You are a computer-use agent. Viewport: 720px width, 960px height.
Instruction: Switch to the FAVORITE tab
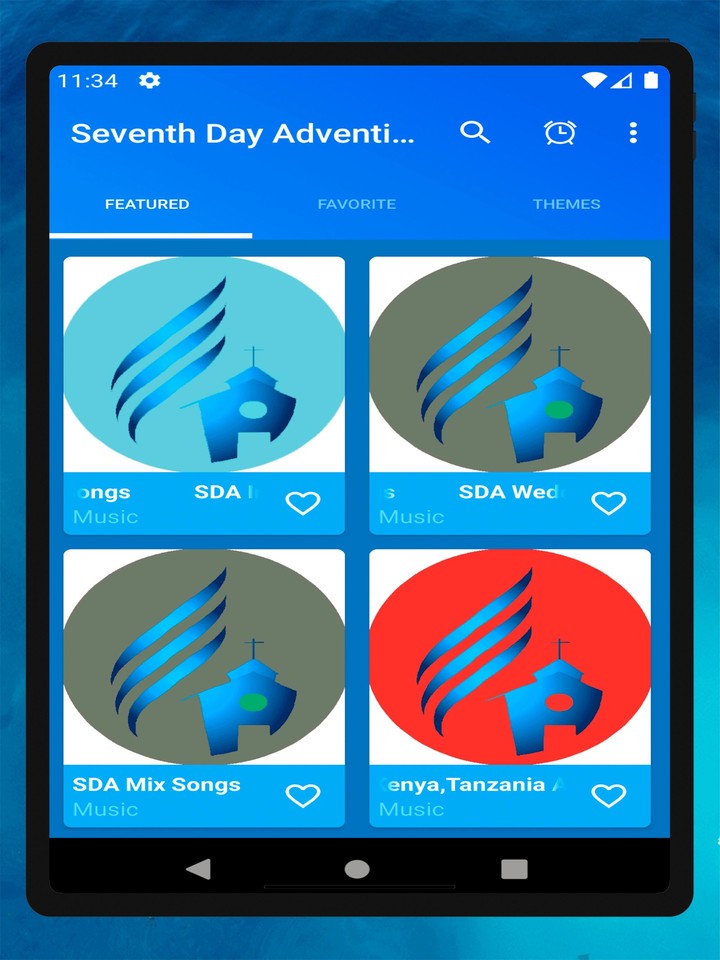[x=357, y=203]
